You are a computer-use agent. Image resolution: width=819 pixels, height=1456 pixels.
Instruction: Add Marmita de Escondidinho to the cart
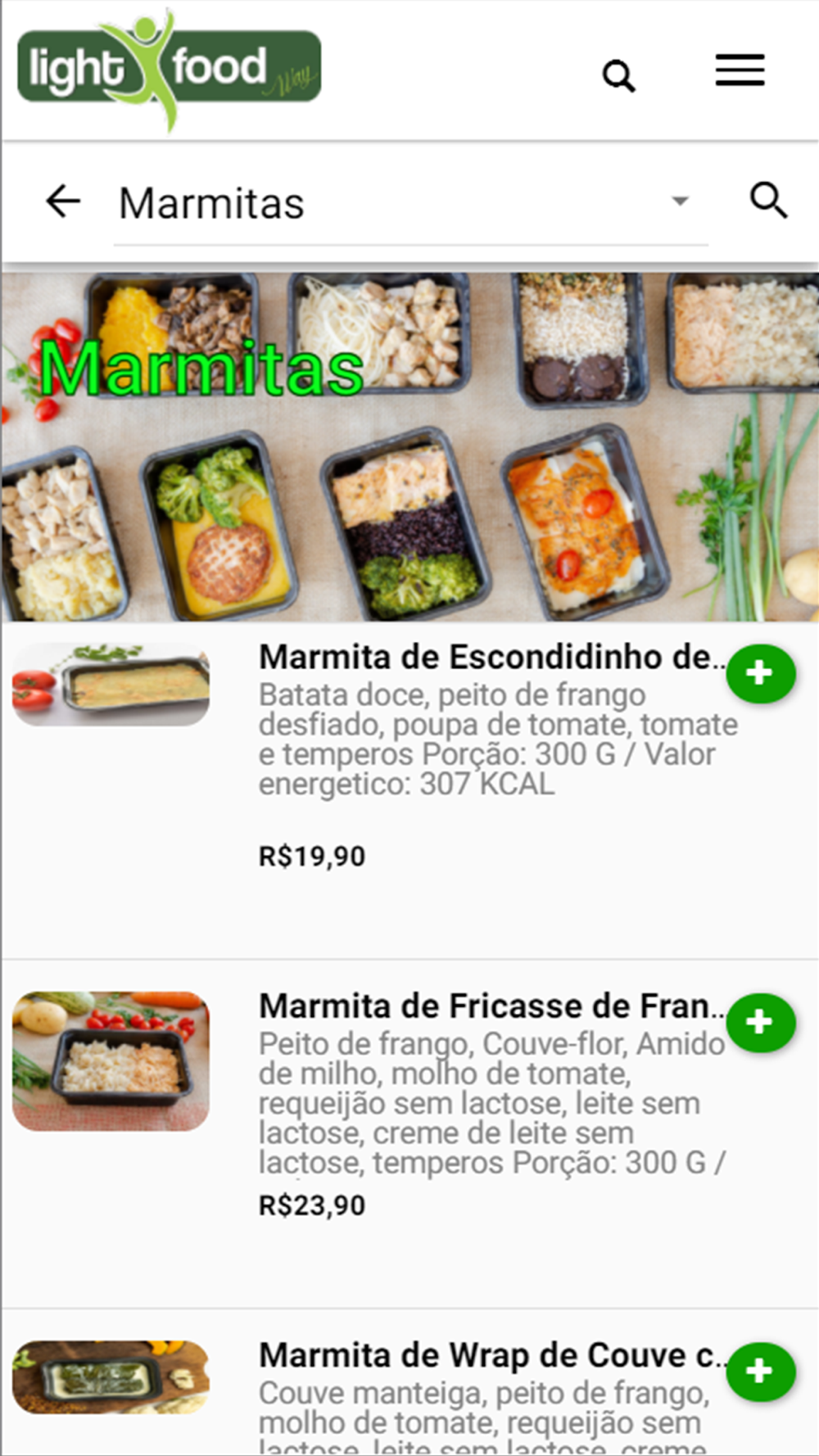760,674
